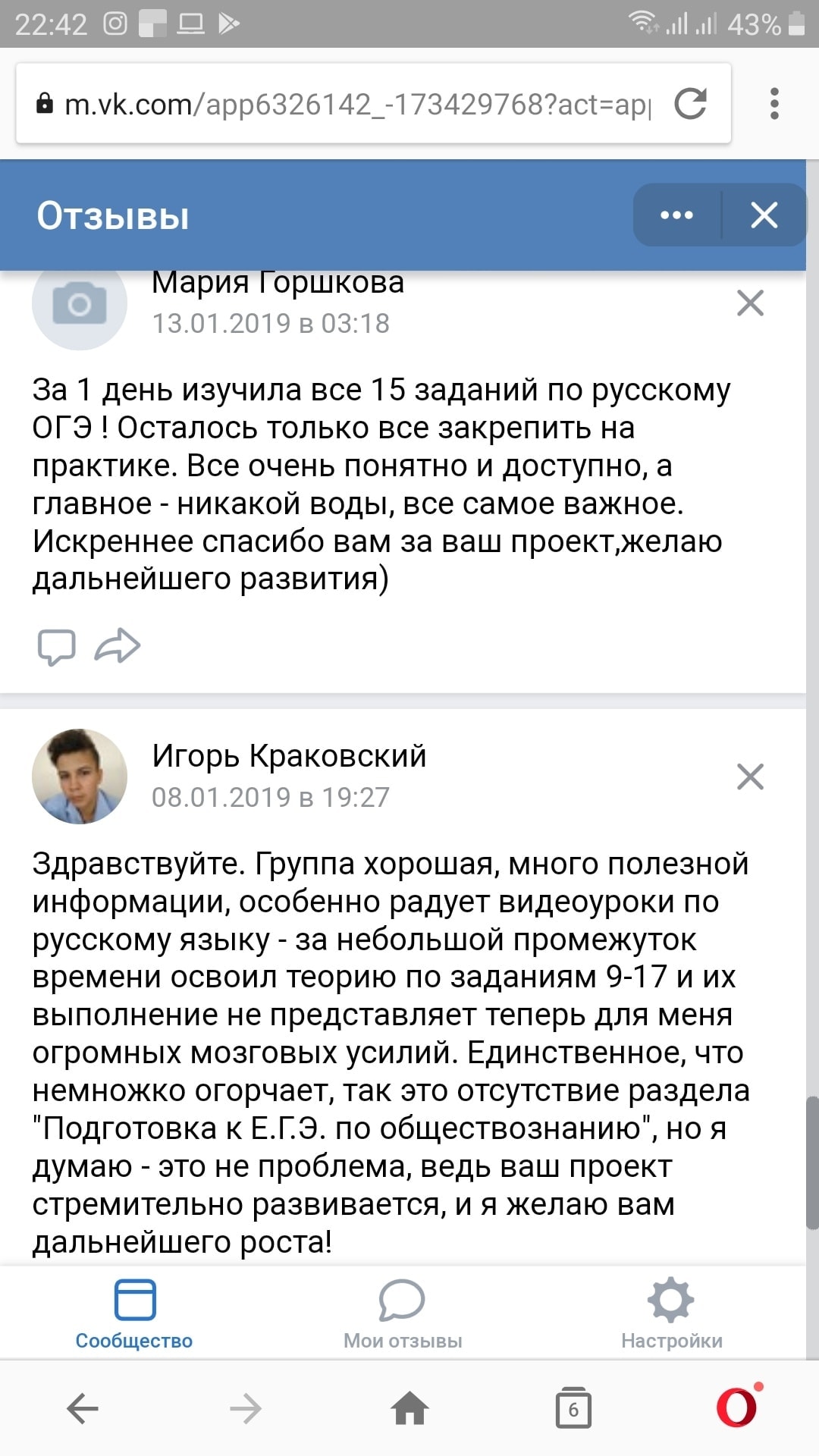This screenshot has height=1456, width=819.
Task: Open Игорь Краковский's profile photo
Action: [x=80, y=777]
